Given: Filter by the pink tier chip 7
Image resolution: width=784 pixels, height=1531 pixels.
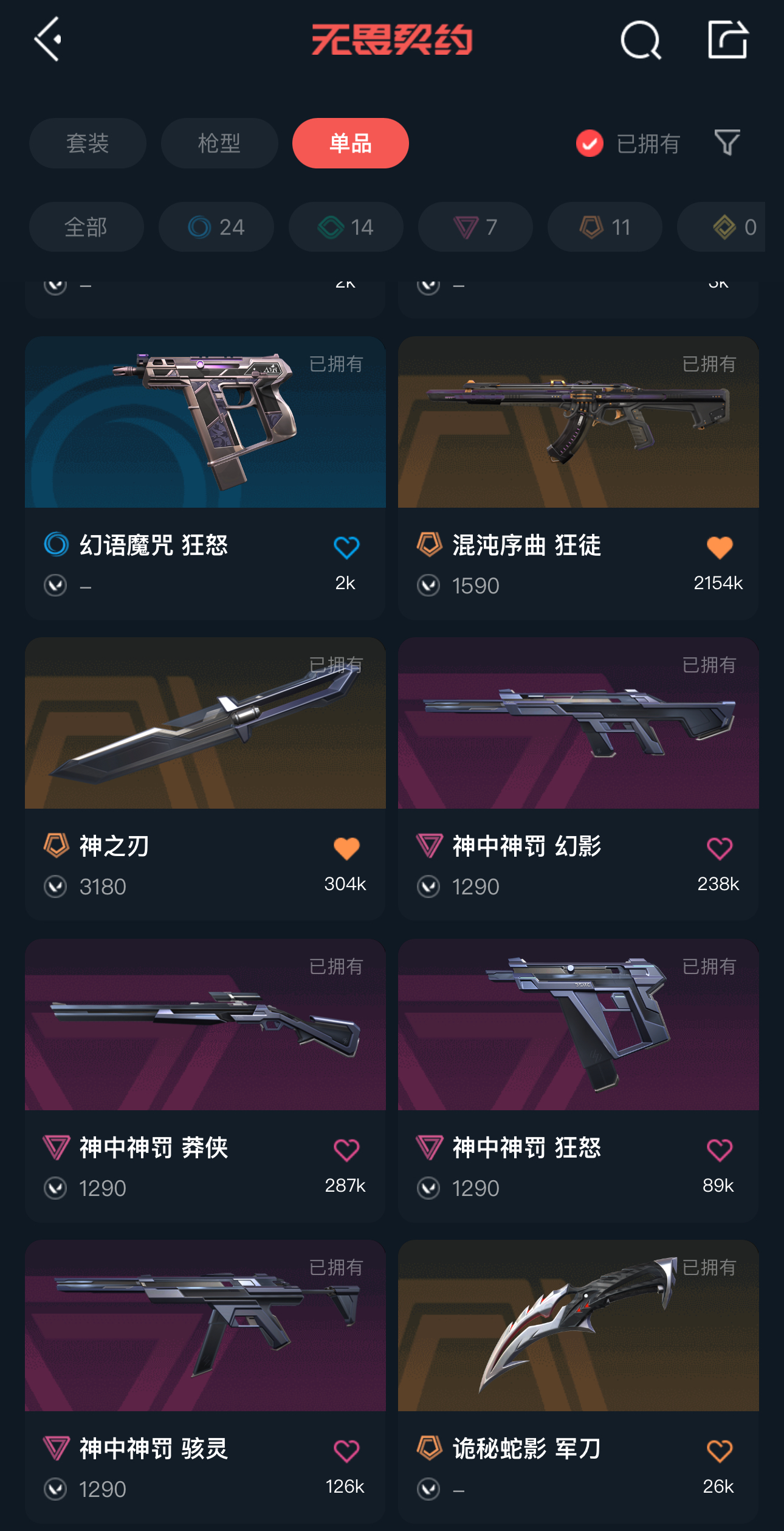Looking at the screenshot, I should pos(475,227).
